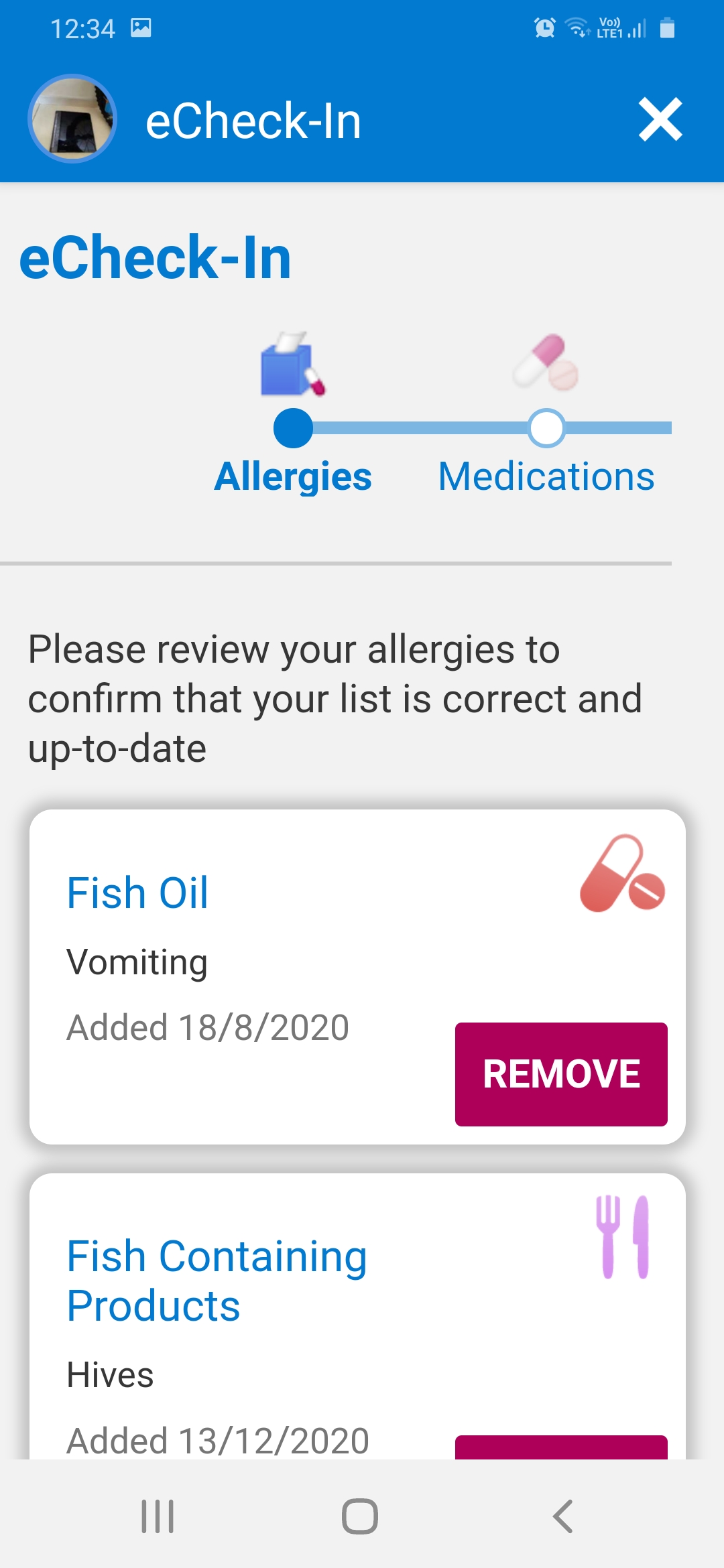Viewport: 724px width, 1568px height.
Task: Close the eCheck-In screen
Action: point(660,120)
